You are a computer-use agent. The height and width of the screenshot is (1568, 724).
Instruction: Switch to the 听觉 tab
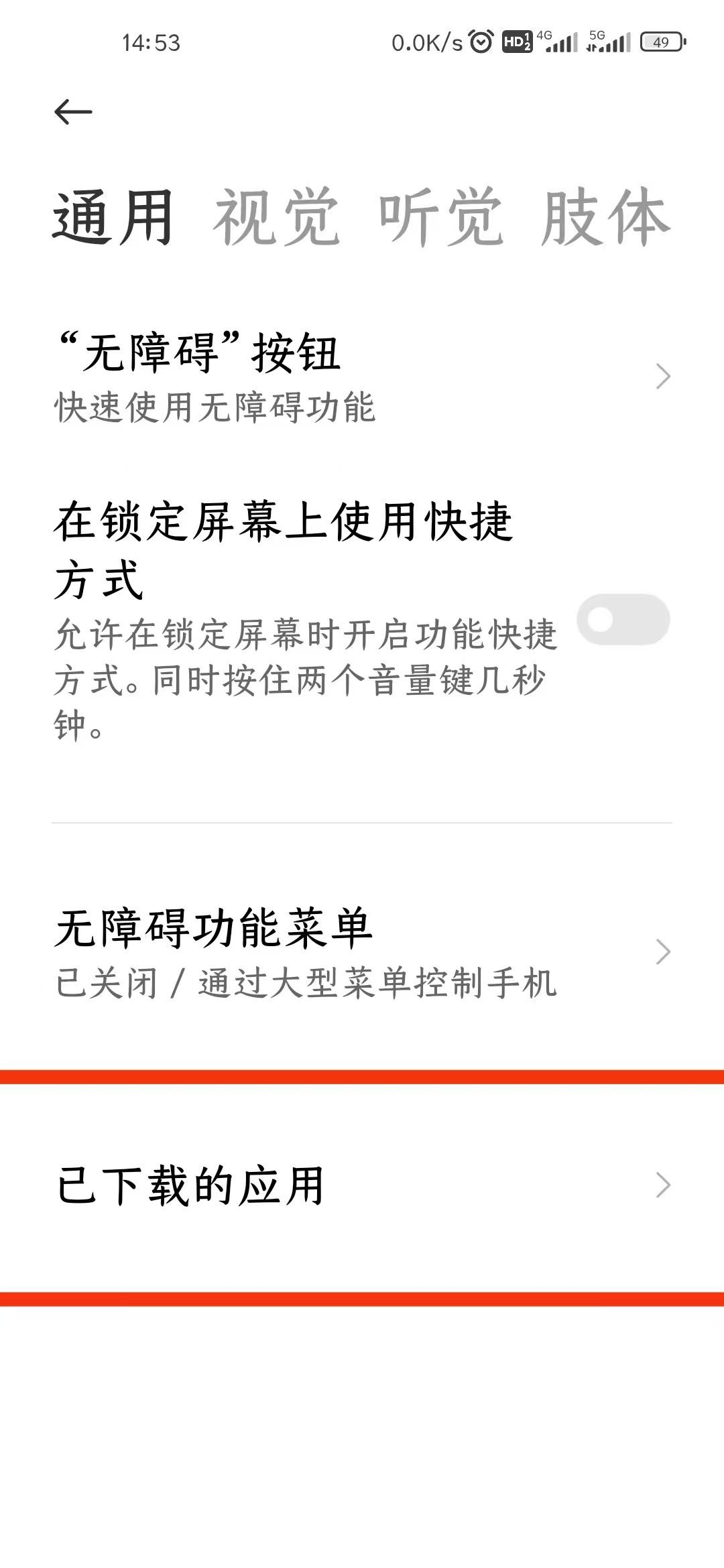(440, 217)
